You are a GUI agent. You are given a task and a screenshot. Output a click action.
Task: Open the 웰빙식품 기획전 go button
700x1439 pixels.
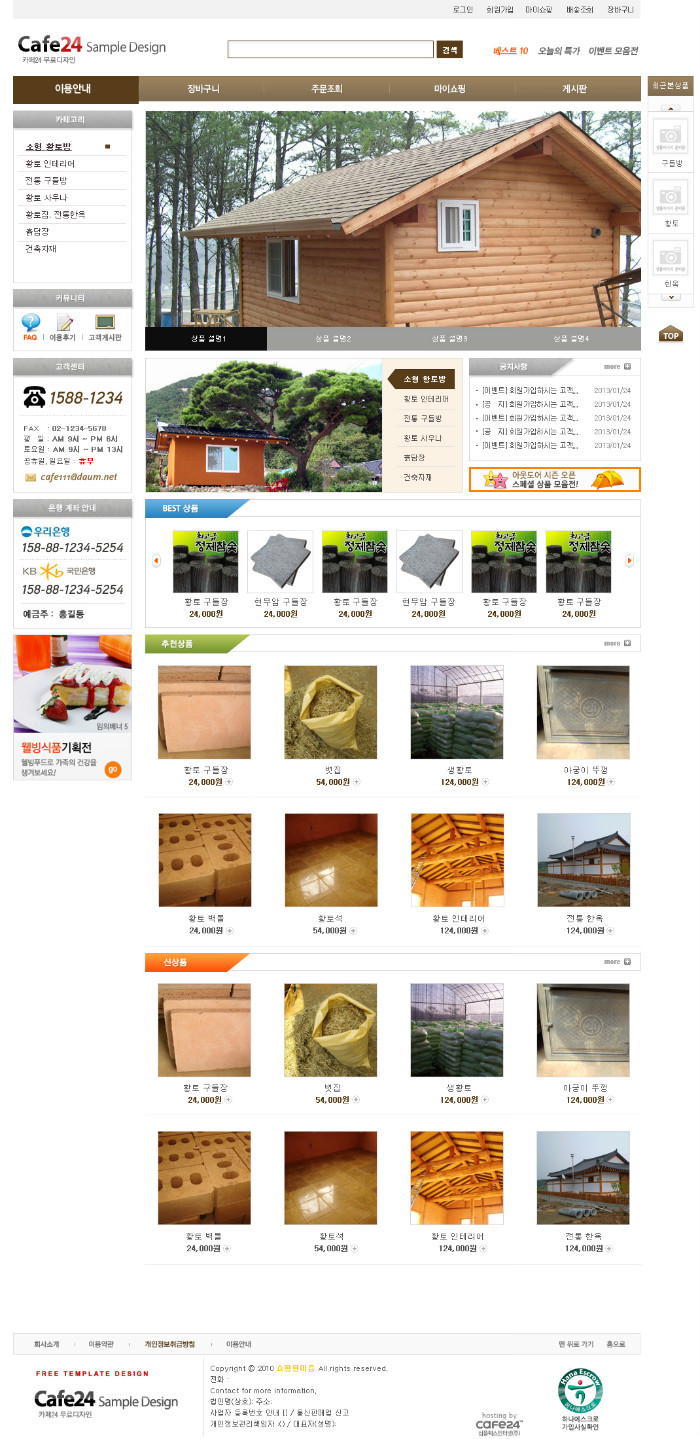pyautogui.click(x=113, y=769)
